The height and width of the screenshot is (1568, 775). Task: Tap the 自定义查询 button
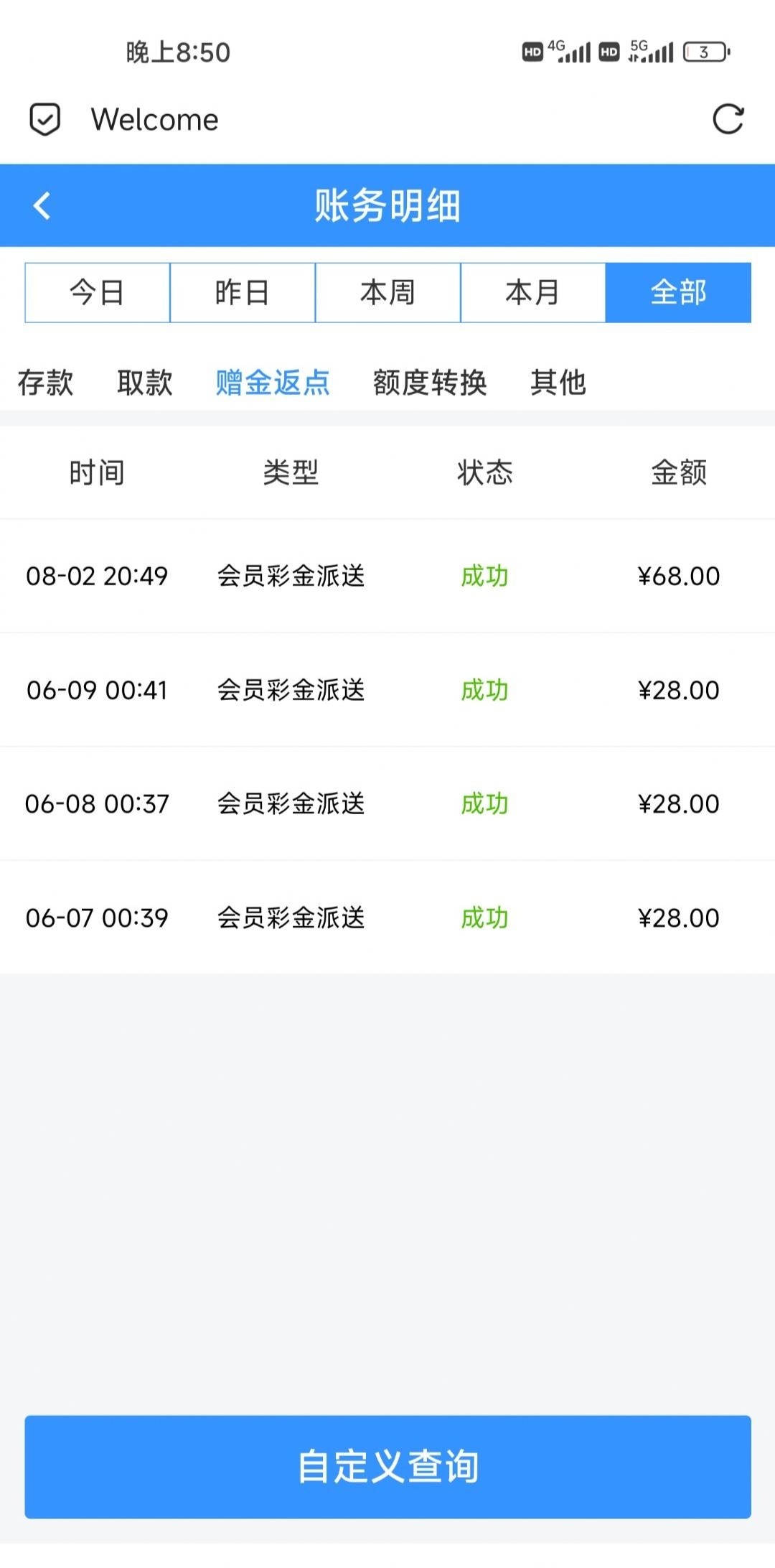(x=387, y=1467)
